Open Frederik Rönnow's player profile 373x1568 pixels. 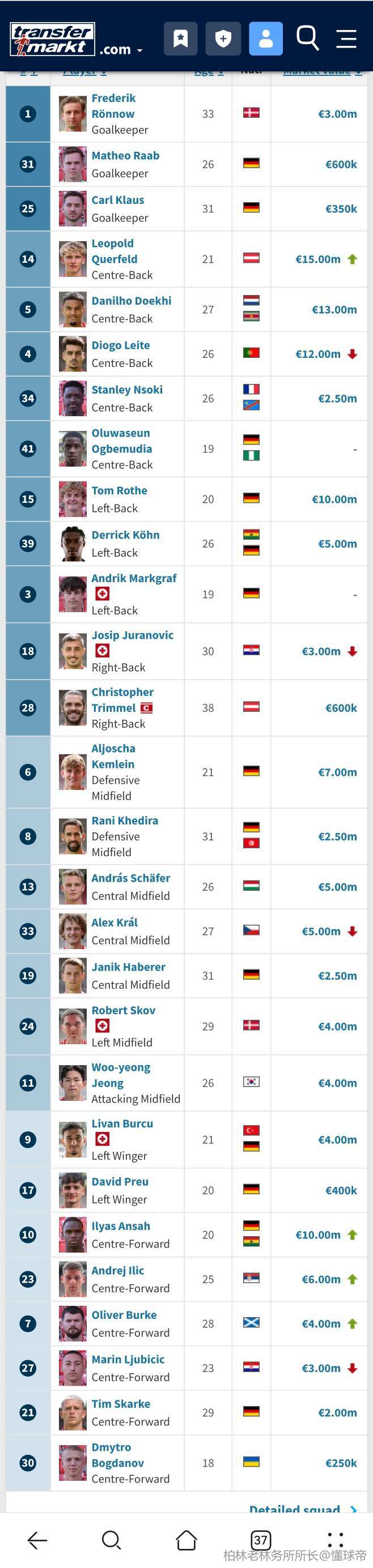tap(113, 106)
